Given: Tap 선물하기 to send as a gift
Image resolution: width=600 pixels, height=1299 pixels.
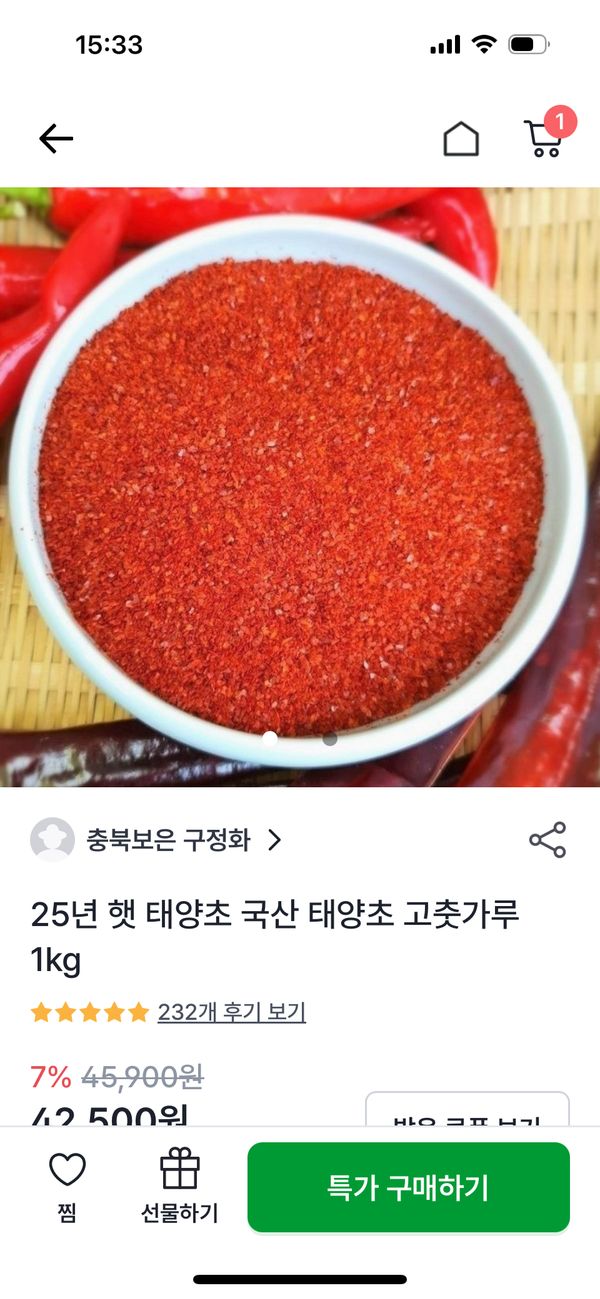Looking at the screenshot, I should tap(180, 1188).
